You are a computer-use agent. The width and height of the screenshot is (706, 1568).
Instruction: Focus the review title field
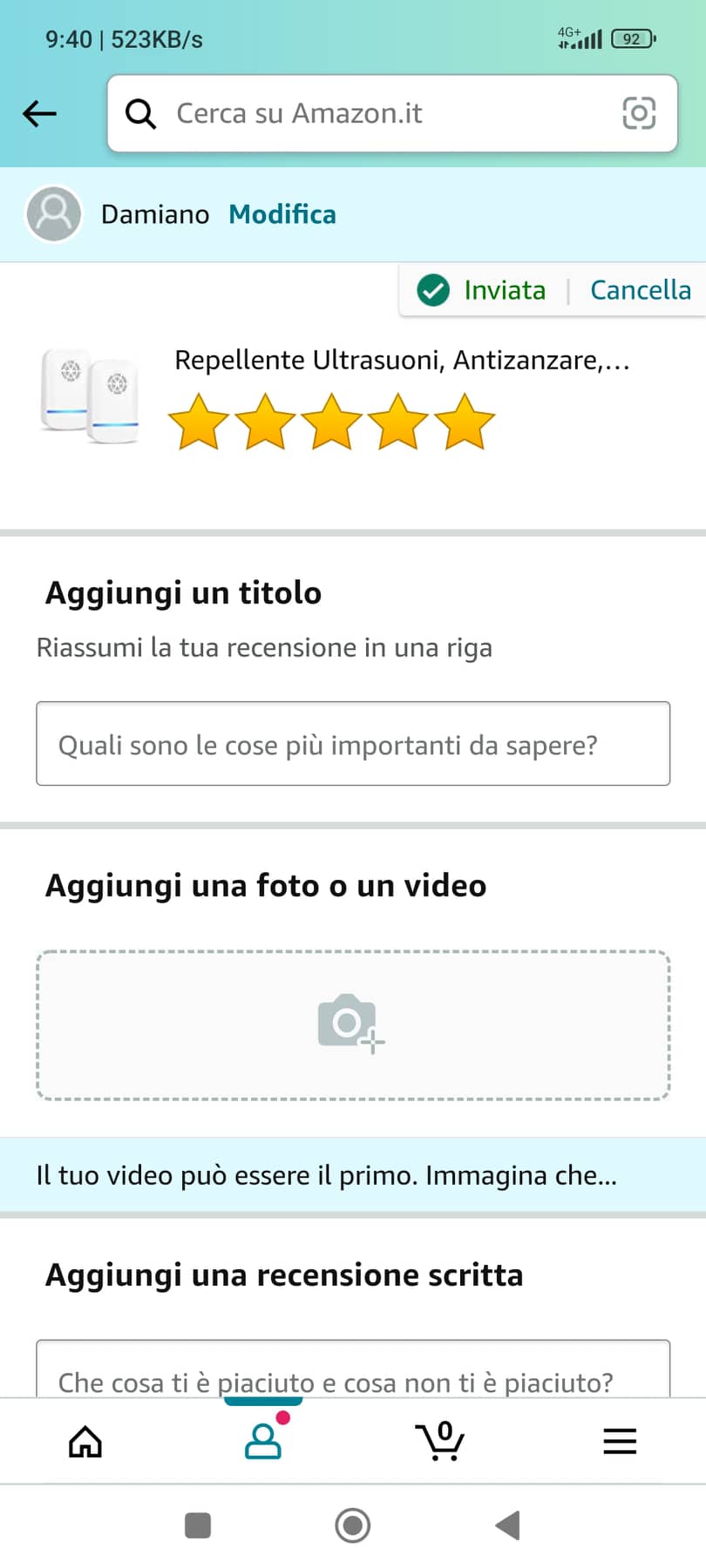(x=352, y=744)
